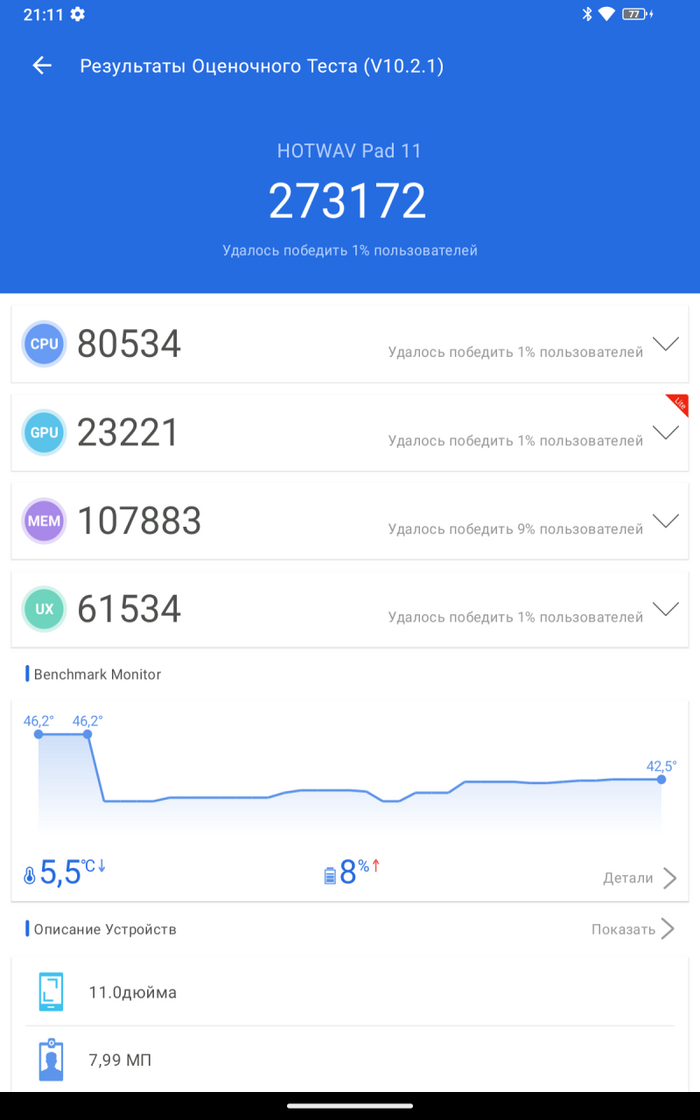Tap Показать next to Описание Устройств
The width and height of the screenshot is (700, 1120).
click(633, 929)
